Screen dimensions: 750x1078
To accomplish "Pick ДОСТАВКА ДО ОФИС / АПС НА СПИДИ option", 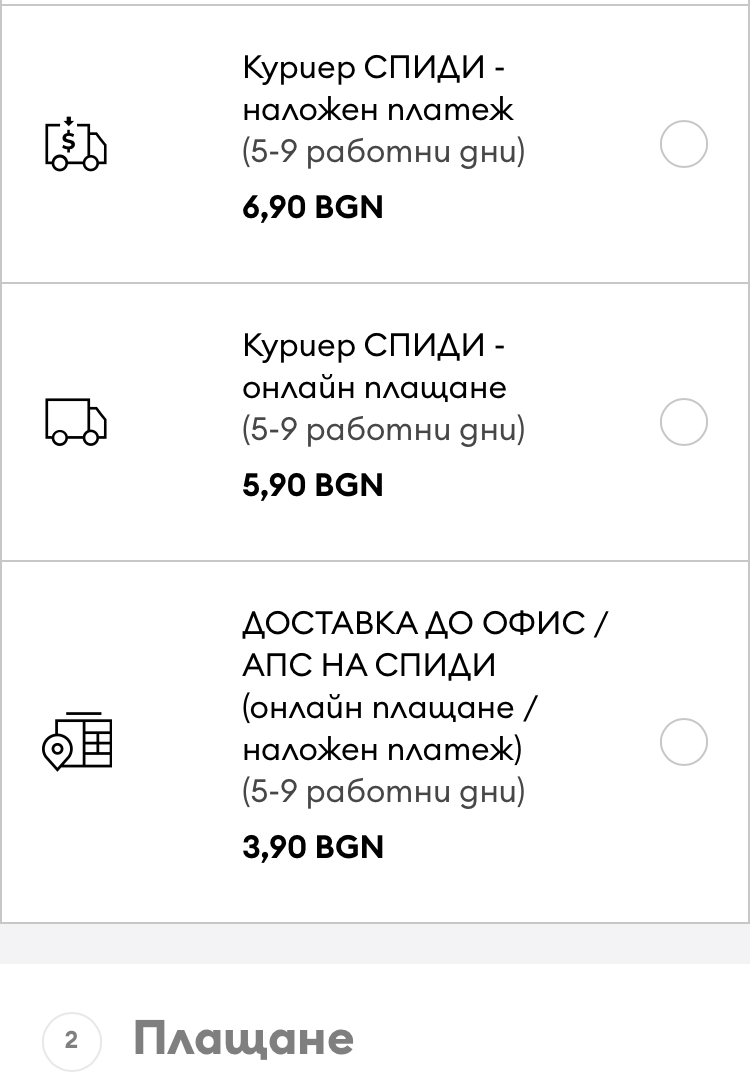I will pyautogui.click(x=684, y=742).
